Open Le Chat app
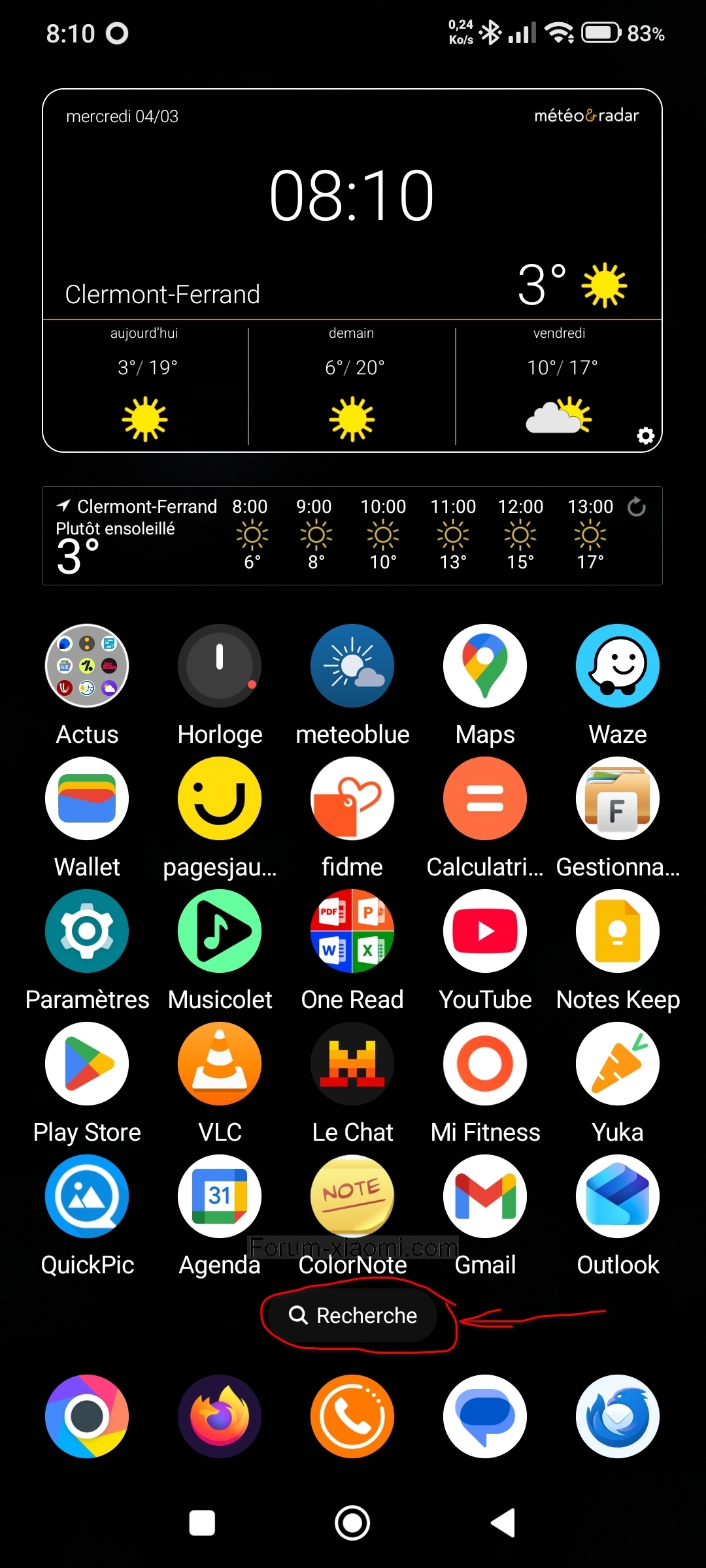 [352, 1064]
